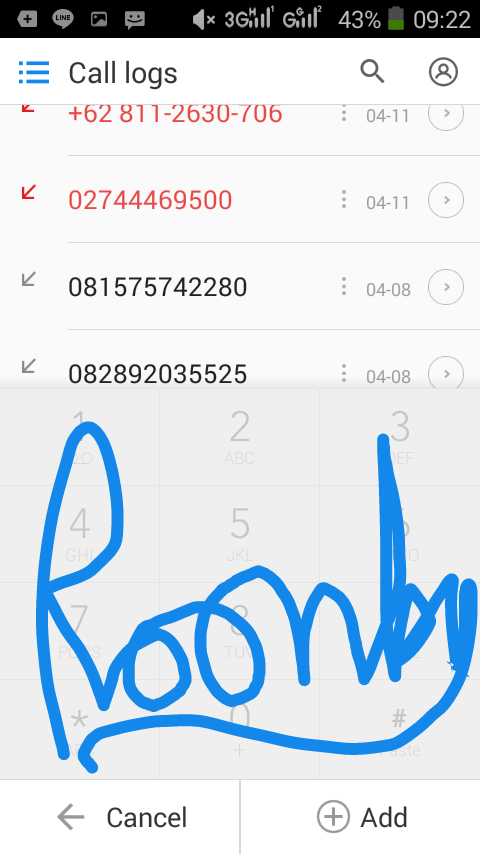The width and height of the screenshot is (480, 854).
Task: Call back missed number 02744469500
Action: [x=150, y=200]
